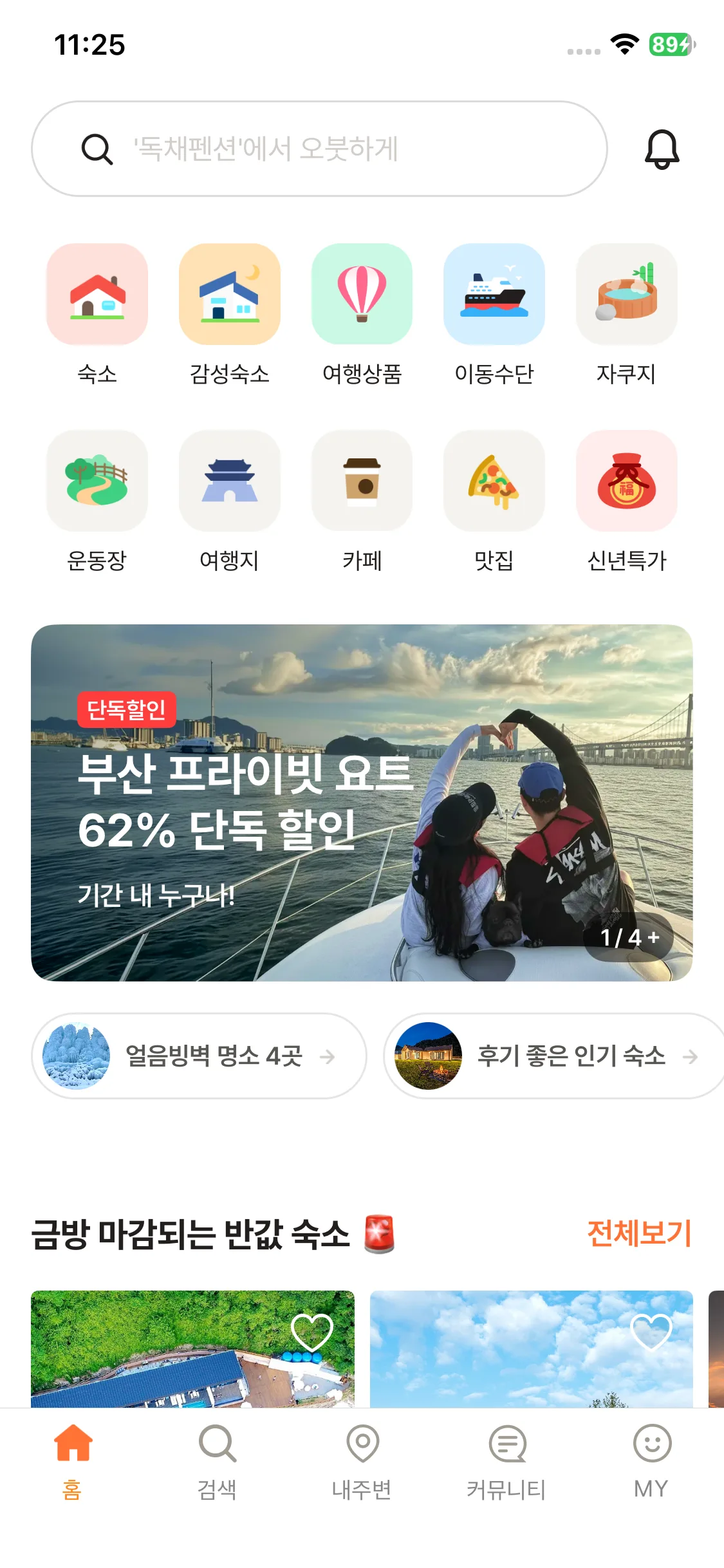View all via 전체보기 link
Image resolution: width=724 pixels, height=1568 pixels.
click(x=638, y=1233)
